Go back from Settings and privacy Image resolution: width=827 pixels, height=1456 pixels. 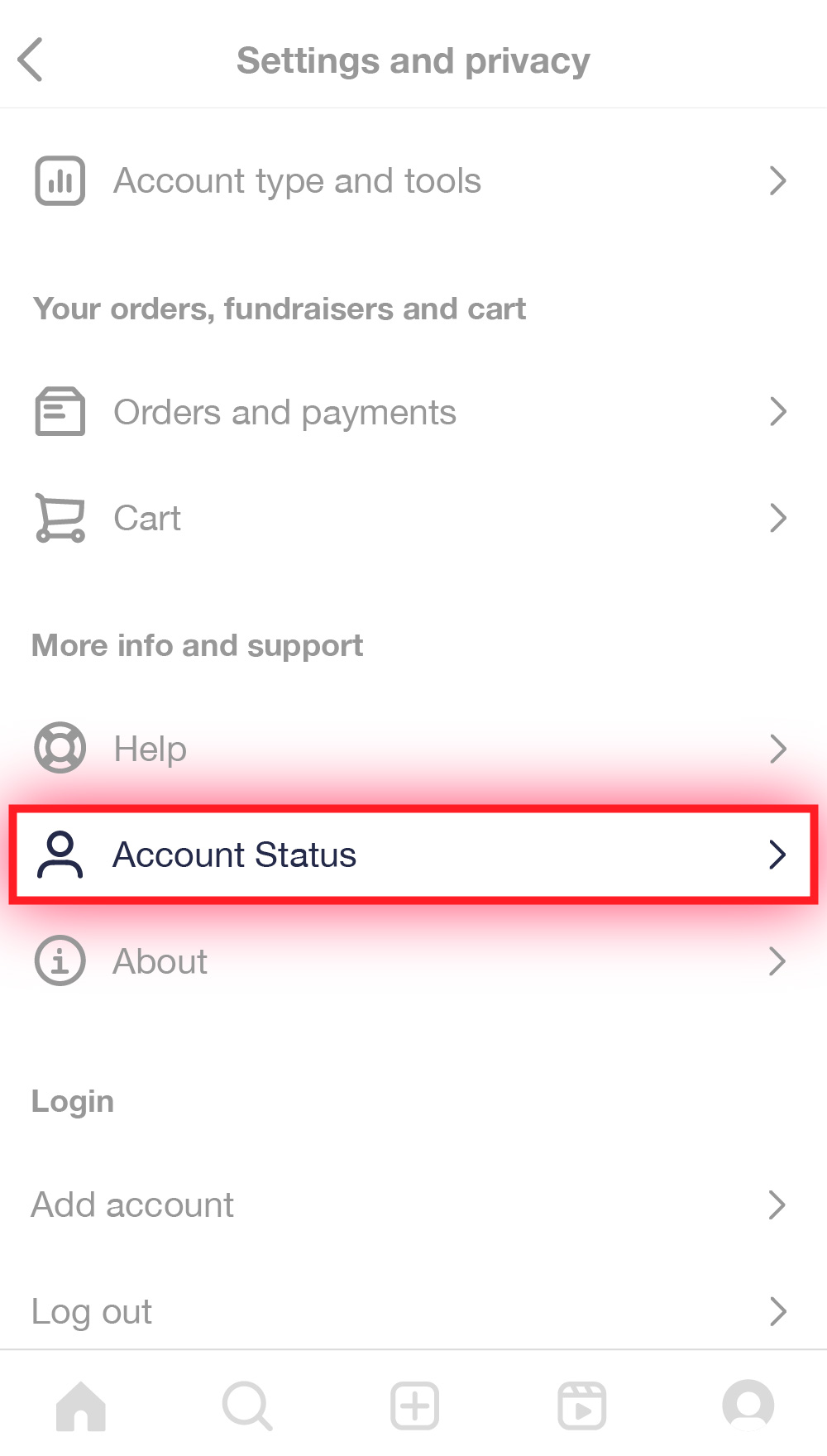(x=31, y=60)
